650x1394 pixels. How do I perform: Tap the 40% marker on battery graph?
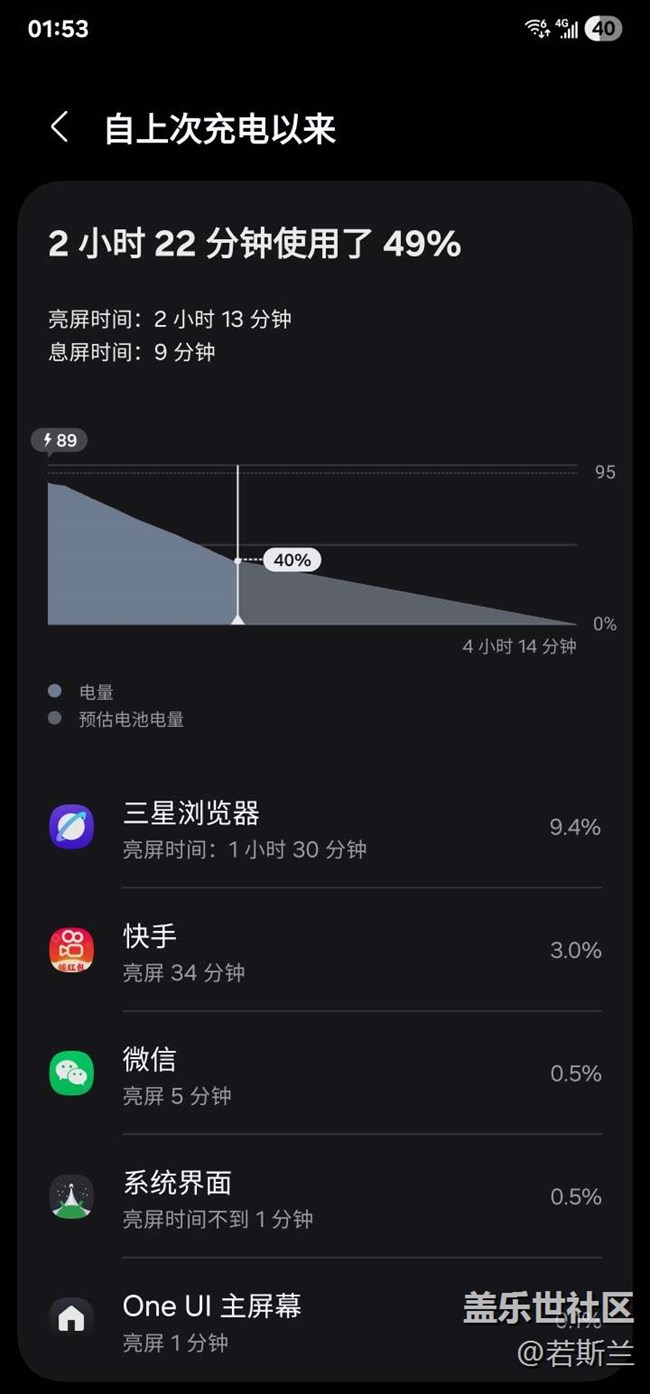click(292, 560)
